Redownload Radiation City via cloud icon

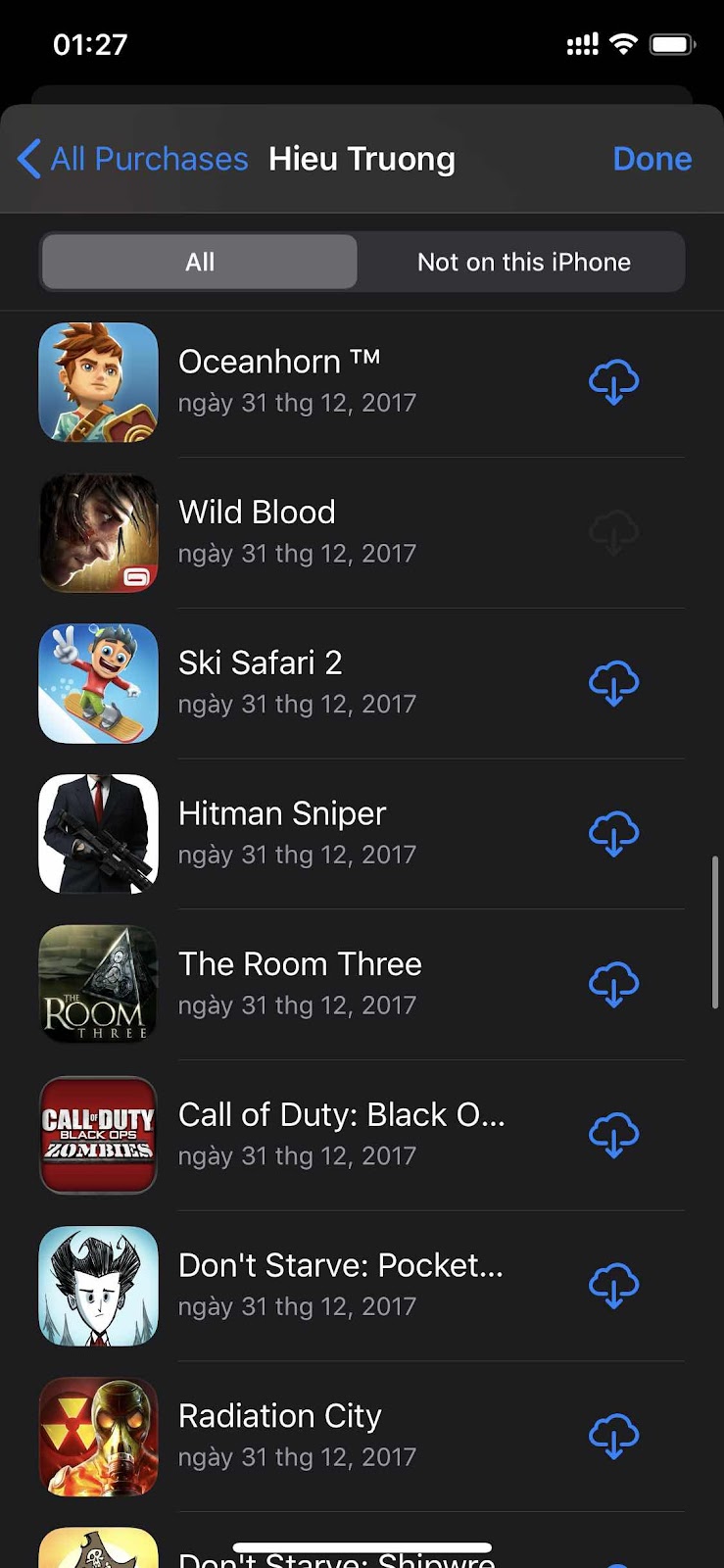pos(614,1437)
